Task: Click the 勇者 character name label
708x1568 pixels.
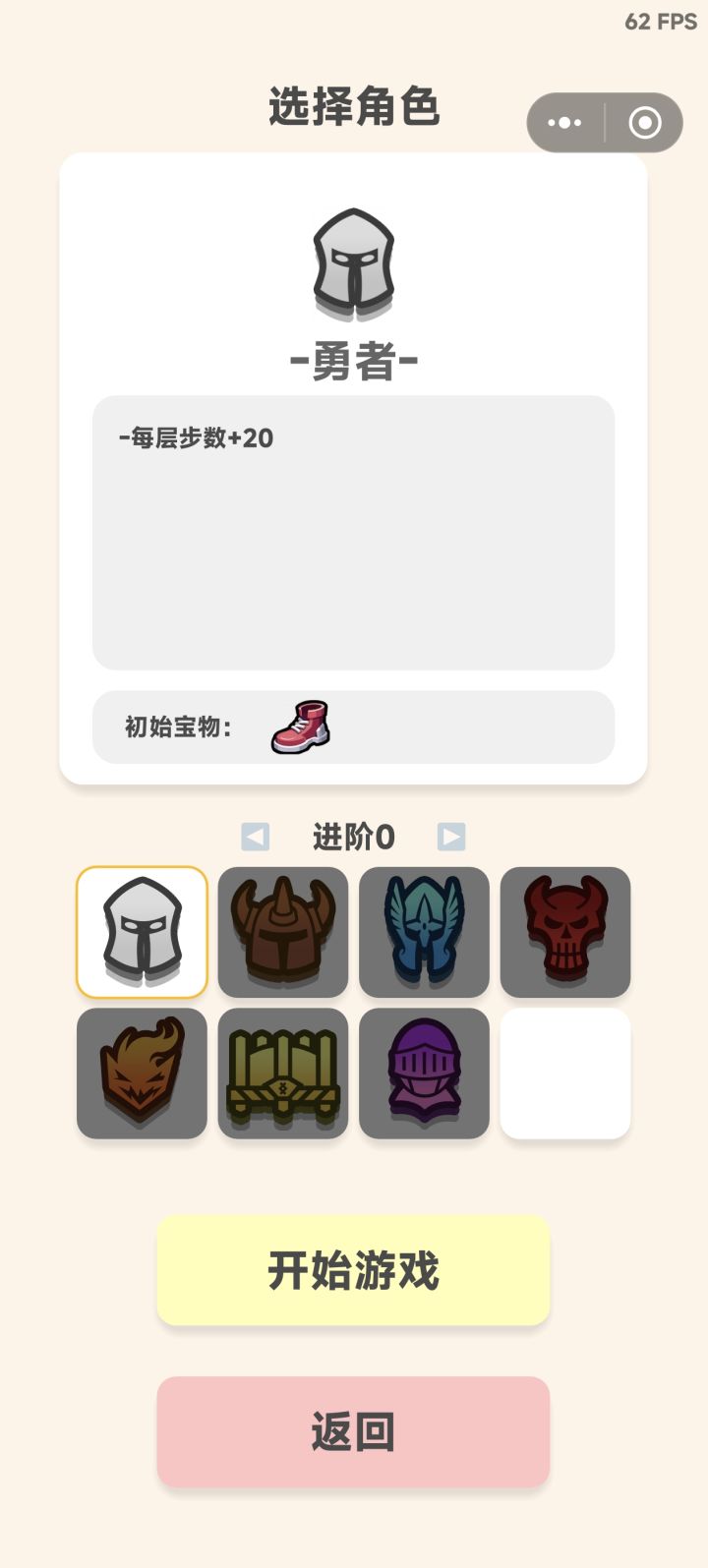Action: tap(353, 360)
